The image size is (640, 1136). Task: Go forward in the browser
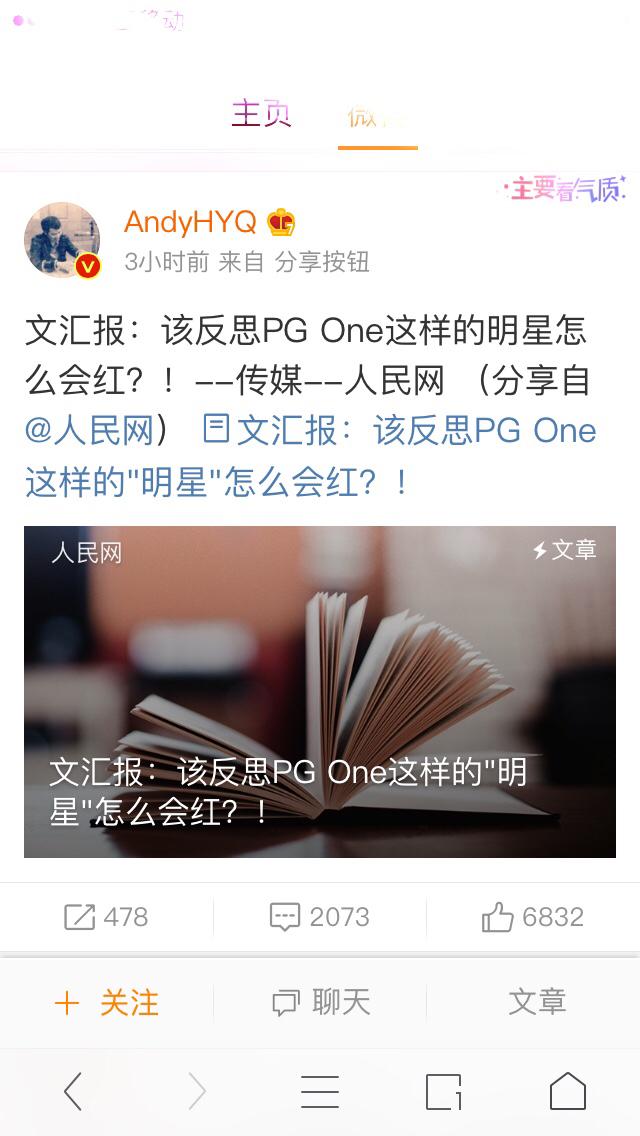click(197, 1091)
